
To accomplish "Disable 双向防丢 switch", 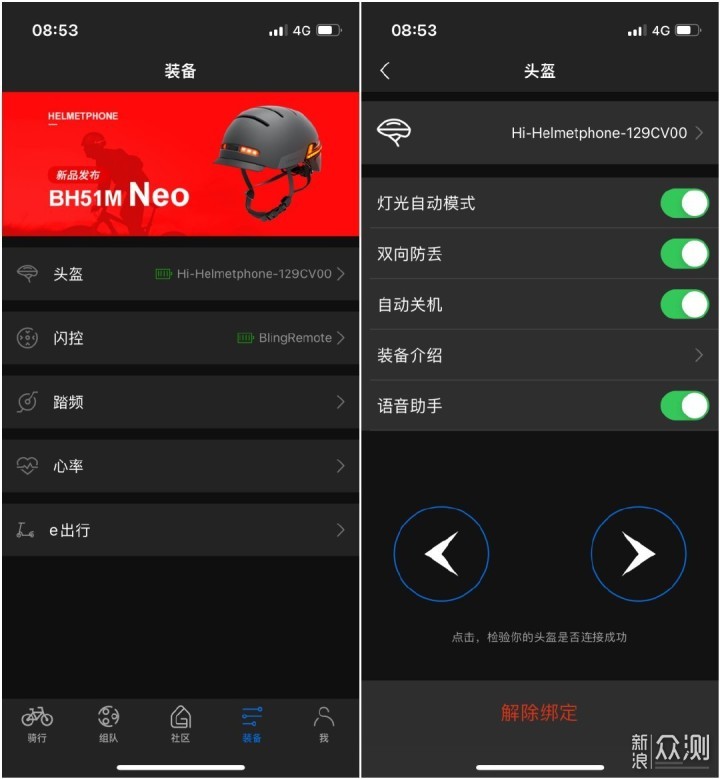I will [685, 254].
